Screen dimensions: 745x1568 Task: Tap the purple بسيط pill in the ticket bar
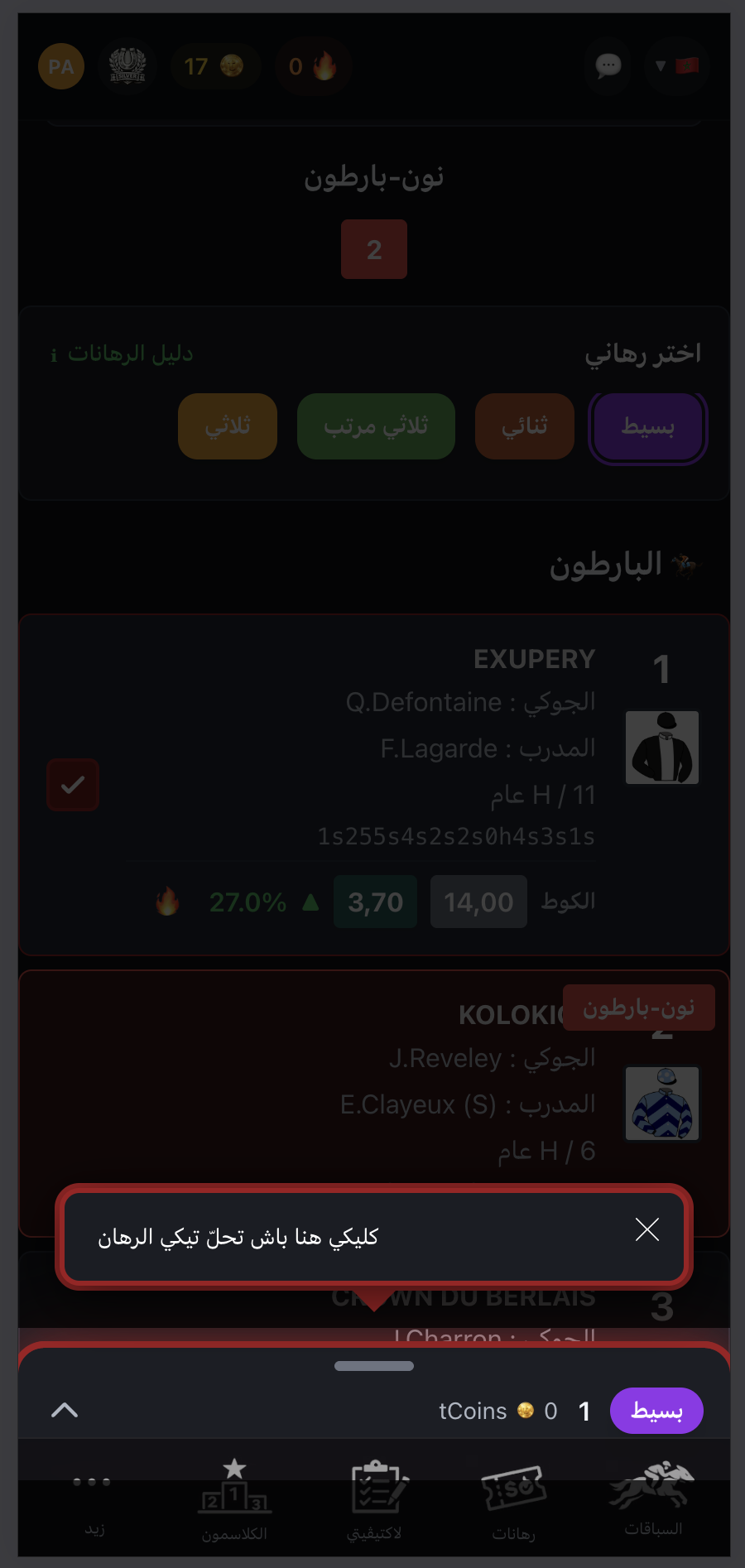[x=656, y=1411]
